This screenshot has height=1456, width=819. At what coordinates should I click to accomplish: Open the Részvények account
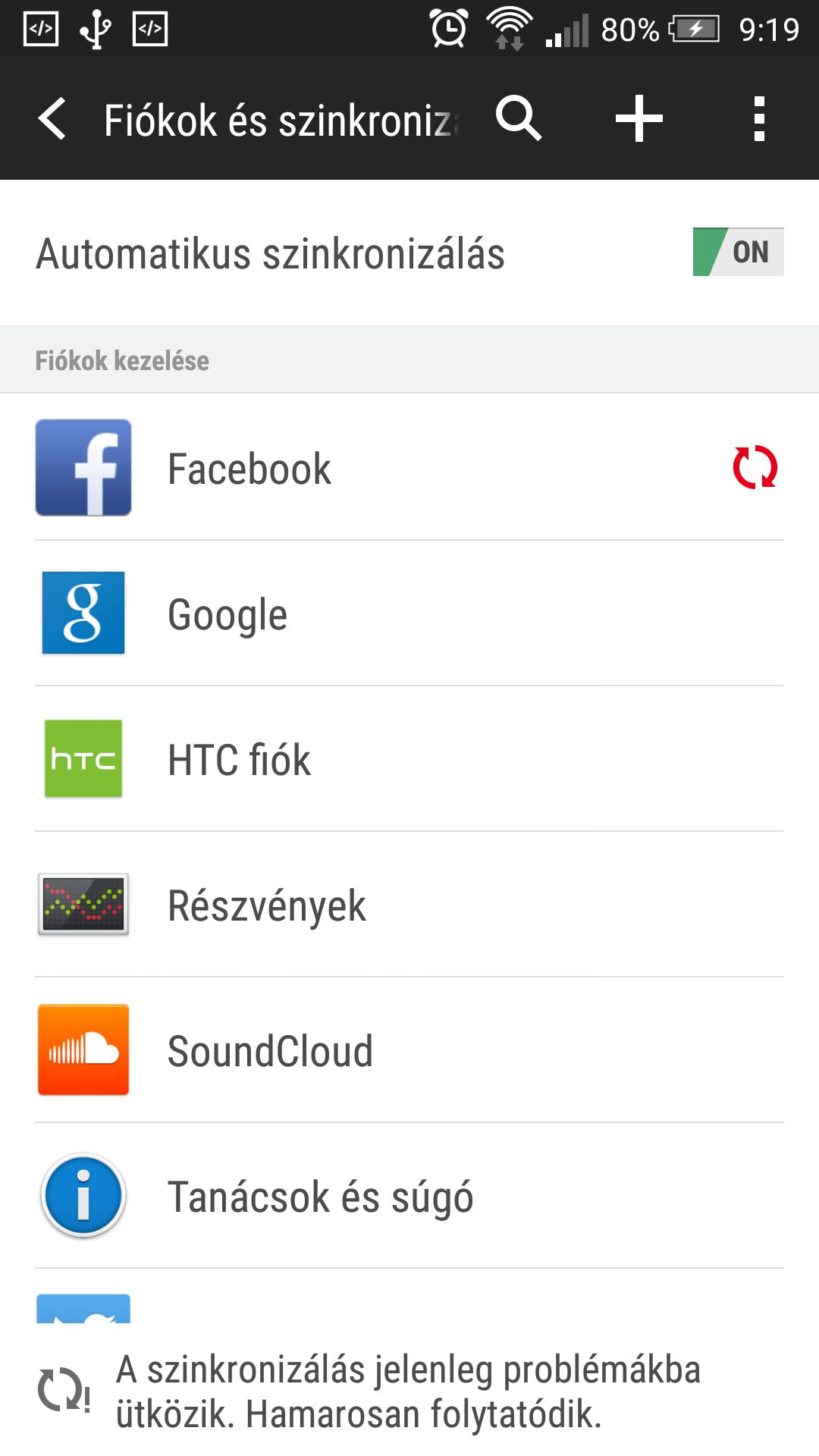[x=409, y=904]
